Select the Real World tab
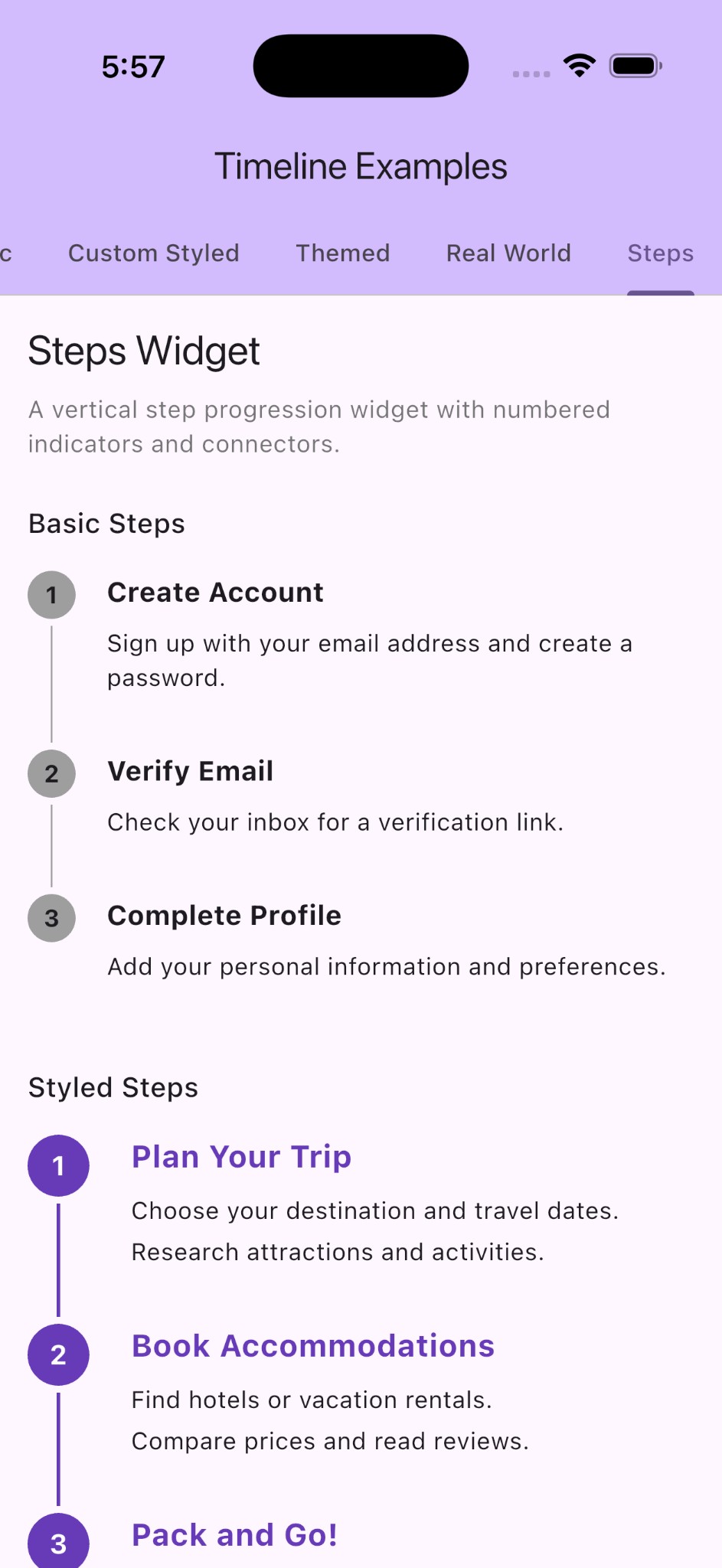 click(x=508, y=253)
